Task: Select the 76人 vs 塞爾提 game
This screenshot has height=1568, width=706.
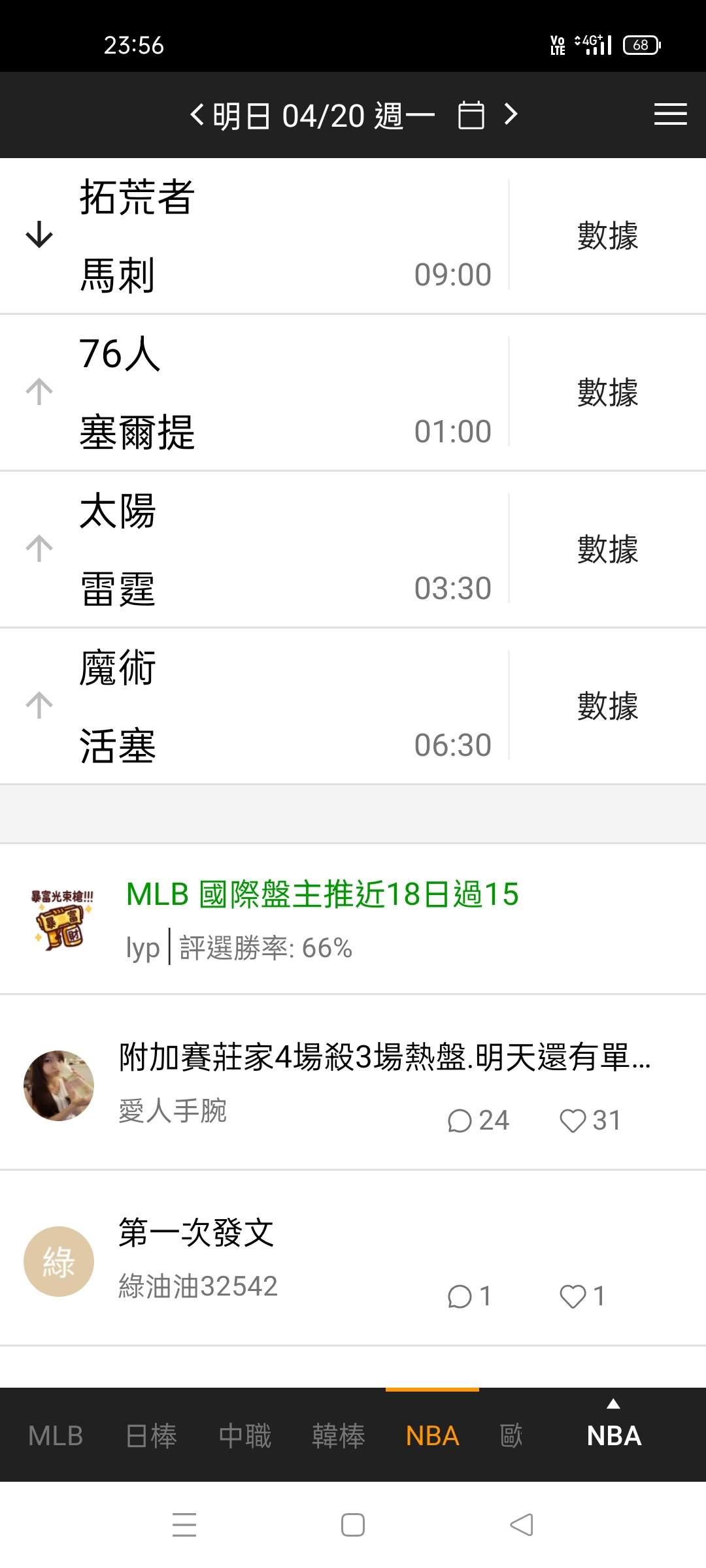Action: coord(261,393)
